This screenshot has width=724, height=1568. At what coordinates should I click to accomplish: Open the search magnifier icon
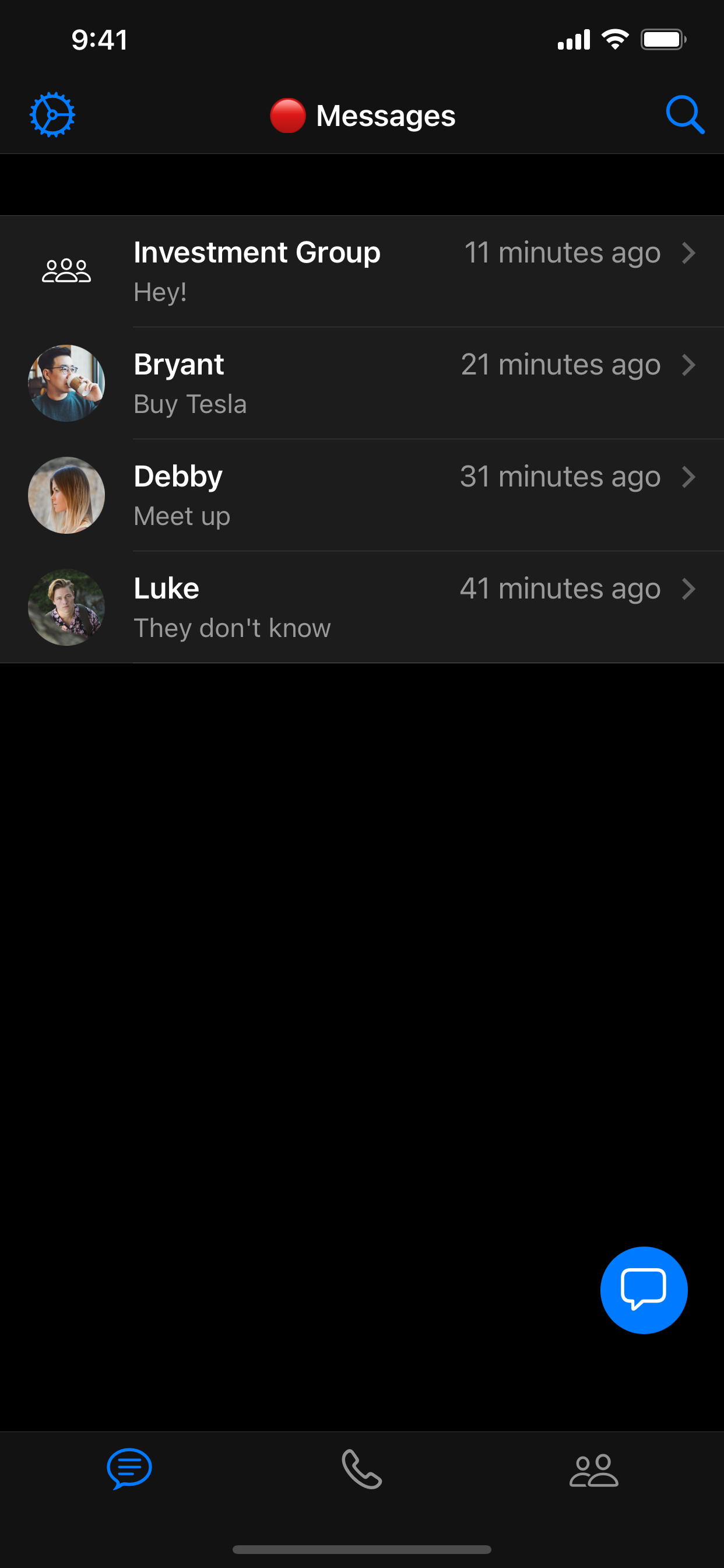pos(684,114)
